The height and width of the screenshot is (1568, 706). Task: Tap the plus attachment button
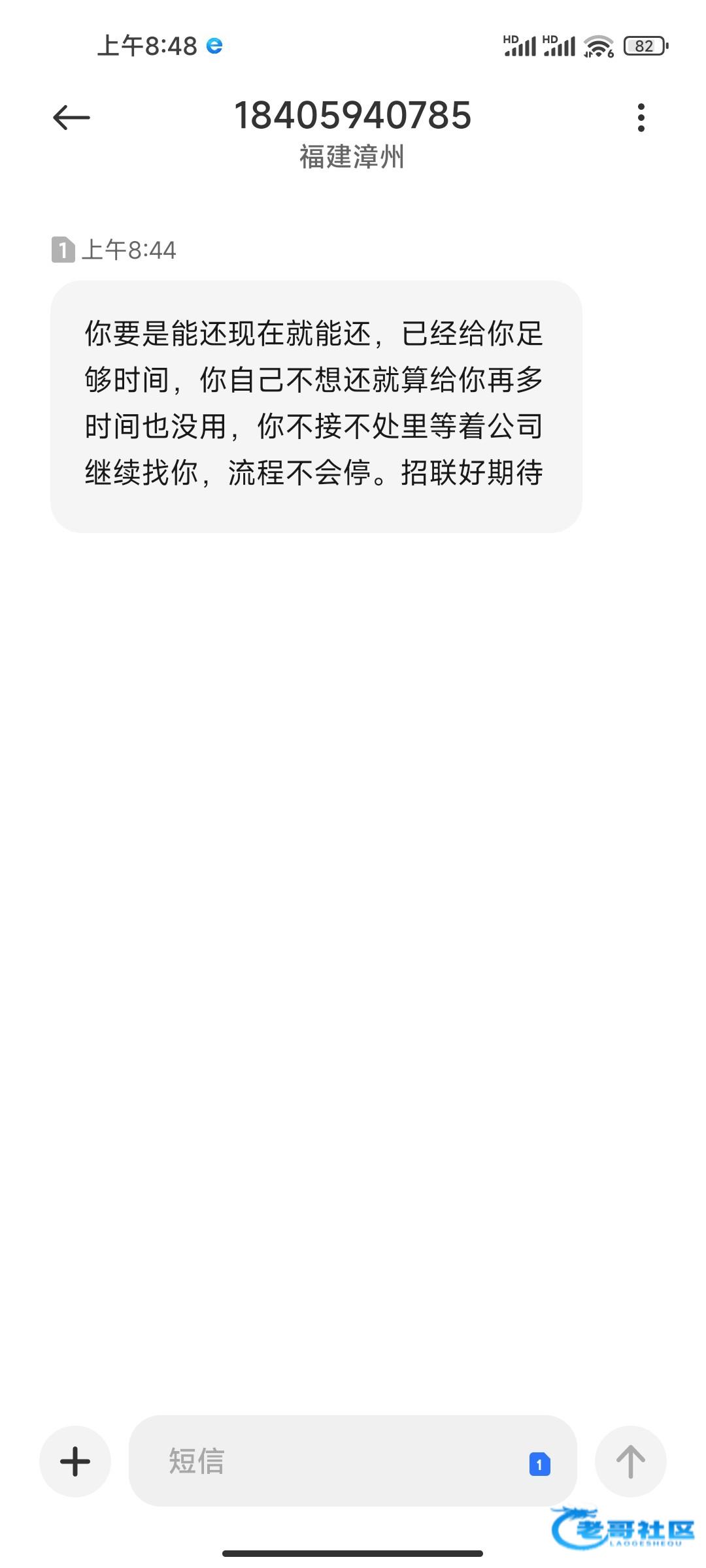pos(75,1462)
